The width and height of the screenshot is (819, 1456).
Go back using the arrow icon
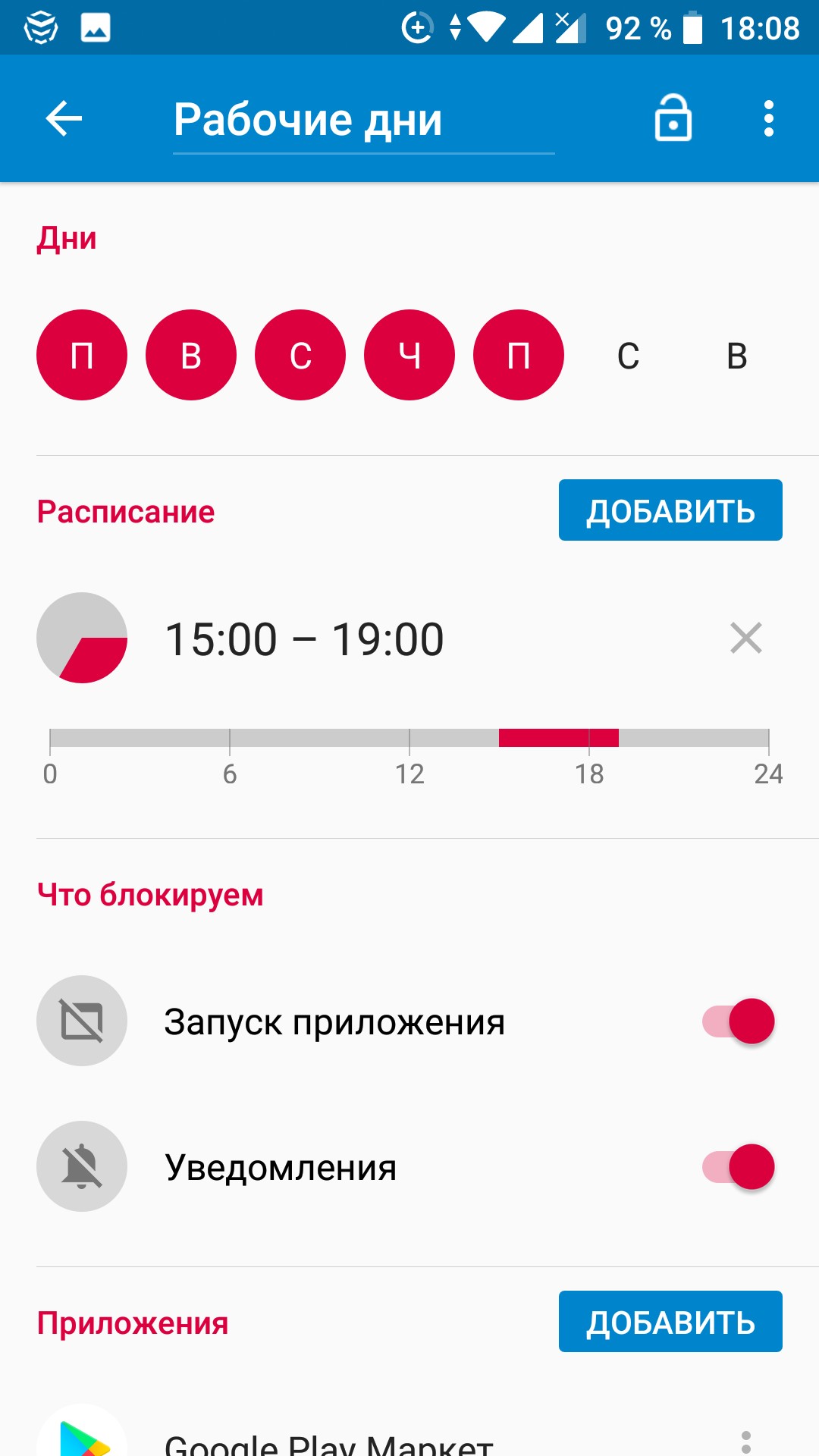pos(64,119)
